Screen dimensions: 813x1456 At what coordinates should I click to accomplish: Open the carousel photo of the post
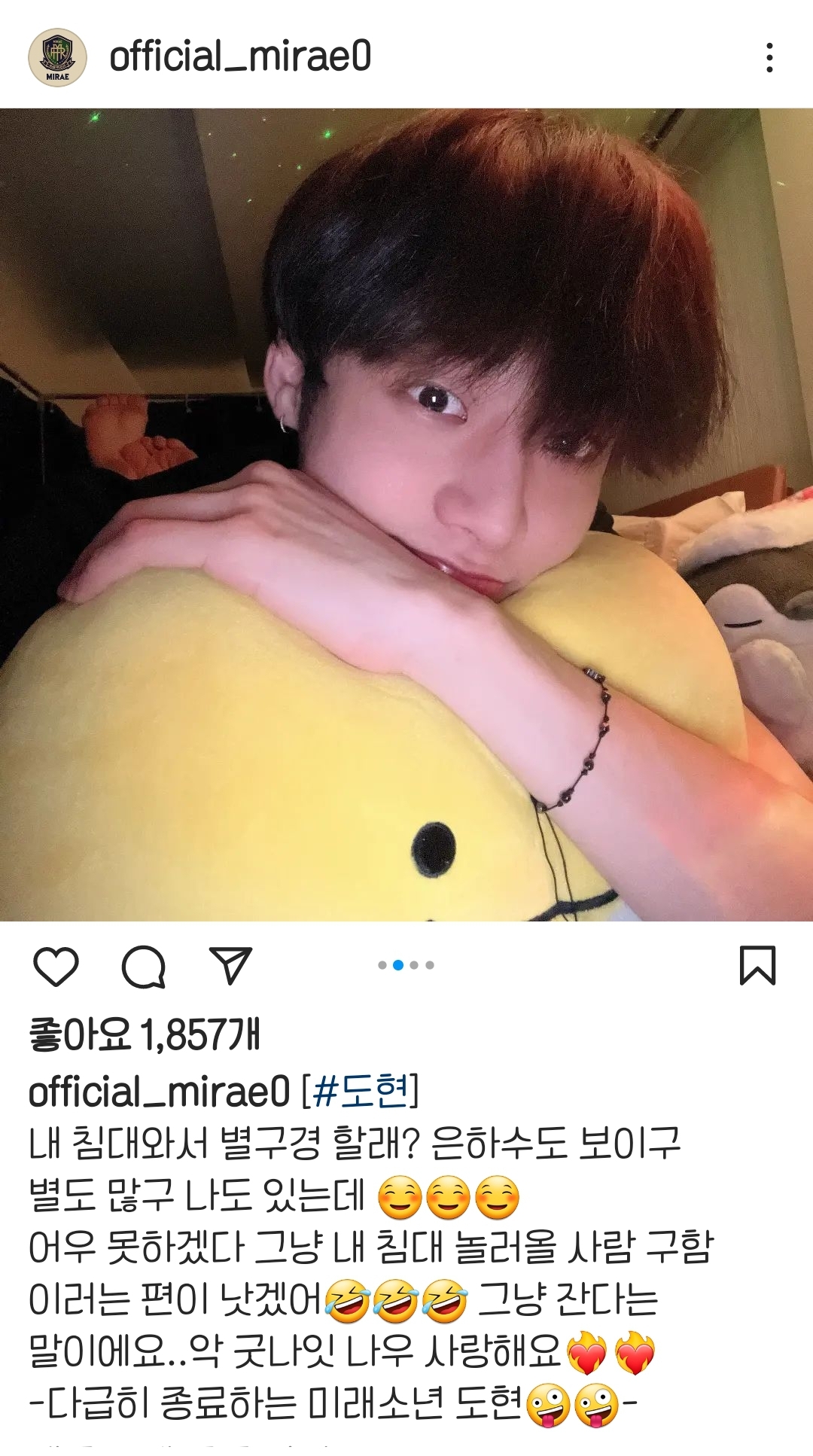[406, 515]
